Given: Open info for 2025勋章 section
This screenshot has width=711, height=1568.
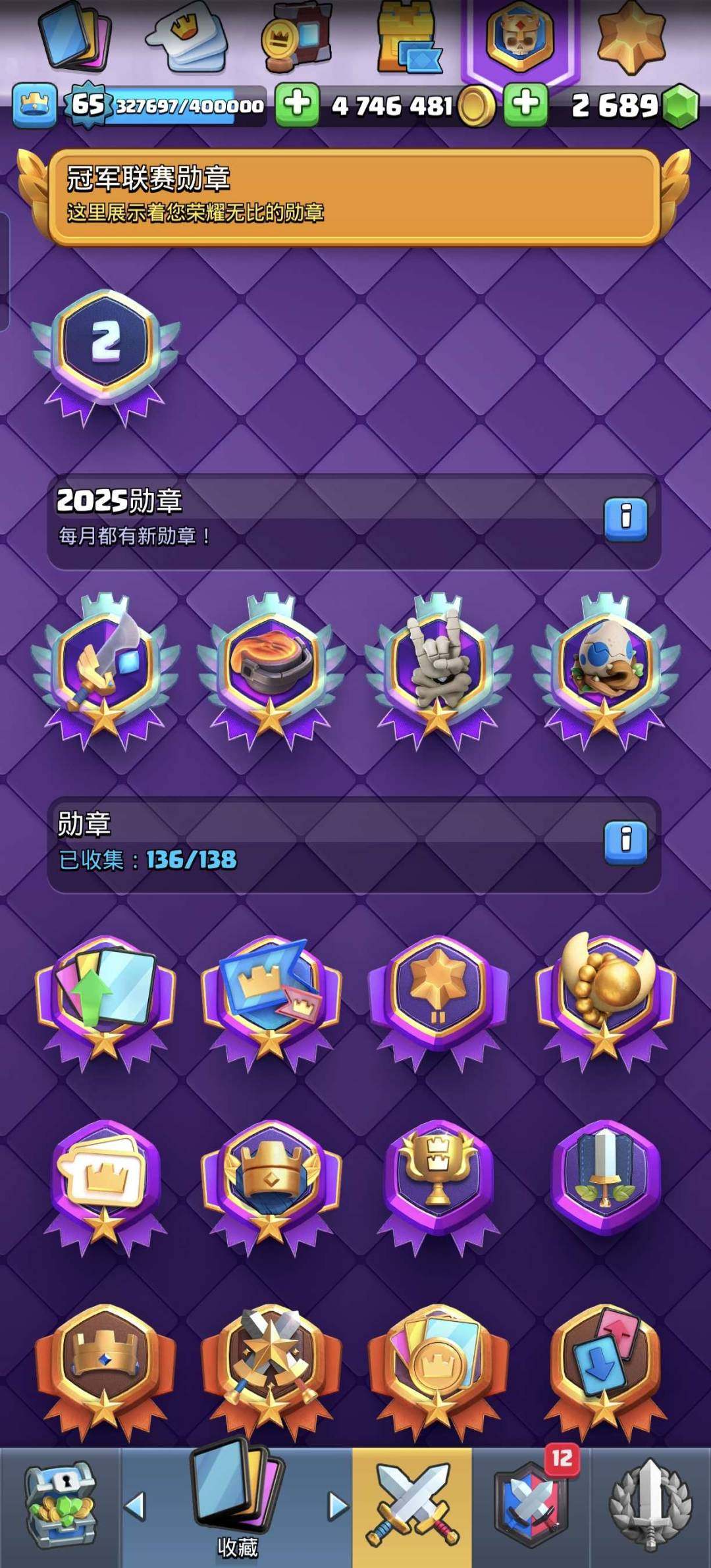Looking at the screenshot, I should pyautogui.click(x=625, y=519).
